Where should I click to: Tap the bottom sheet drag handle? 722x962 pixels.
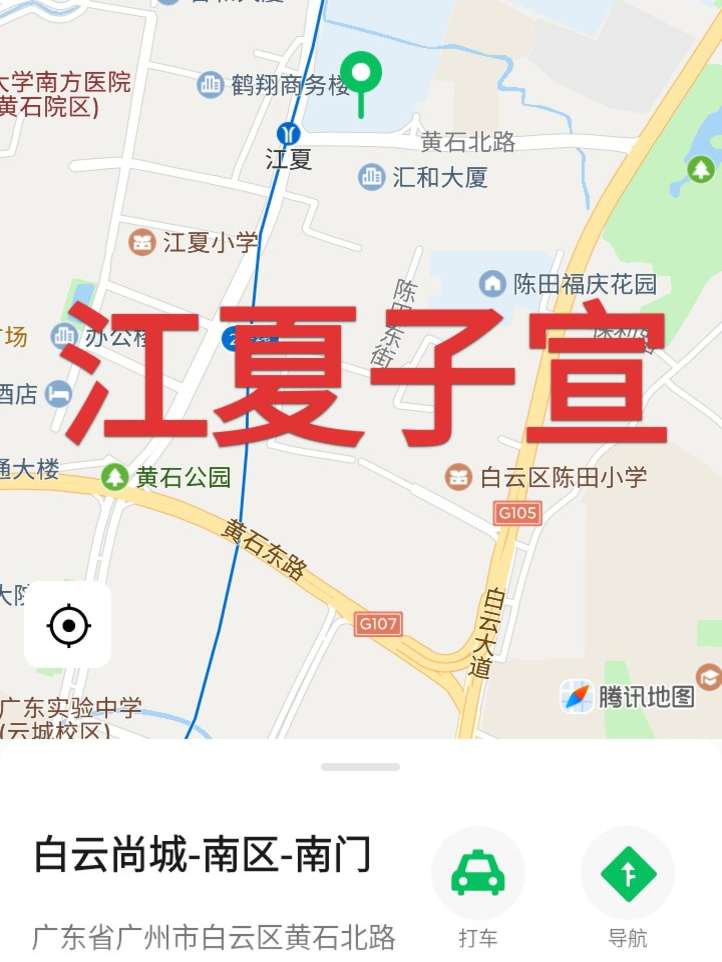(360, 767)
